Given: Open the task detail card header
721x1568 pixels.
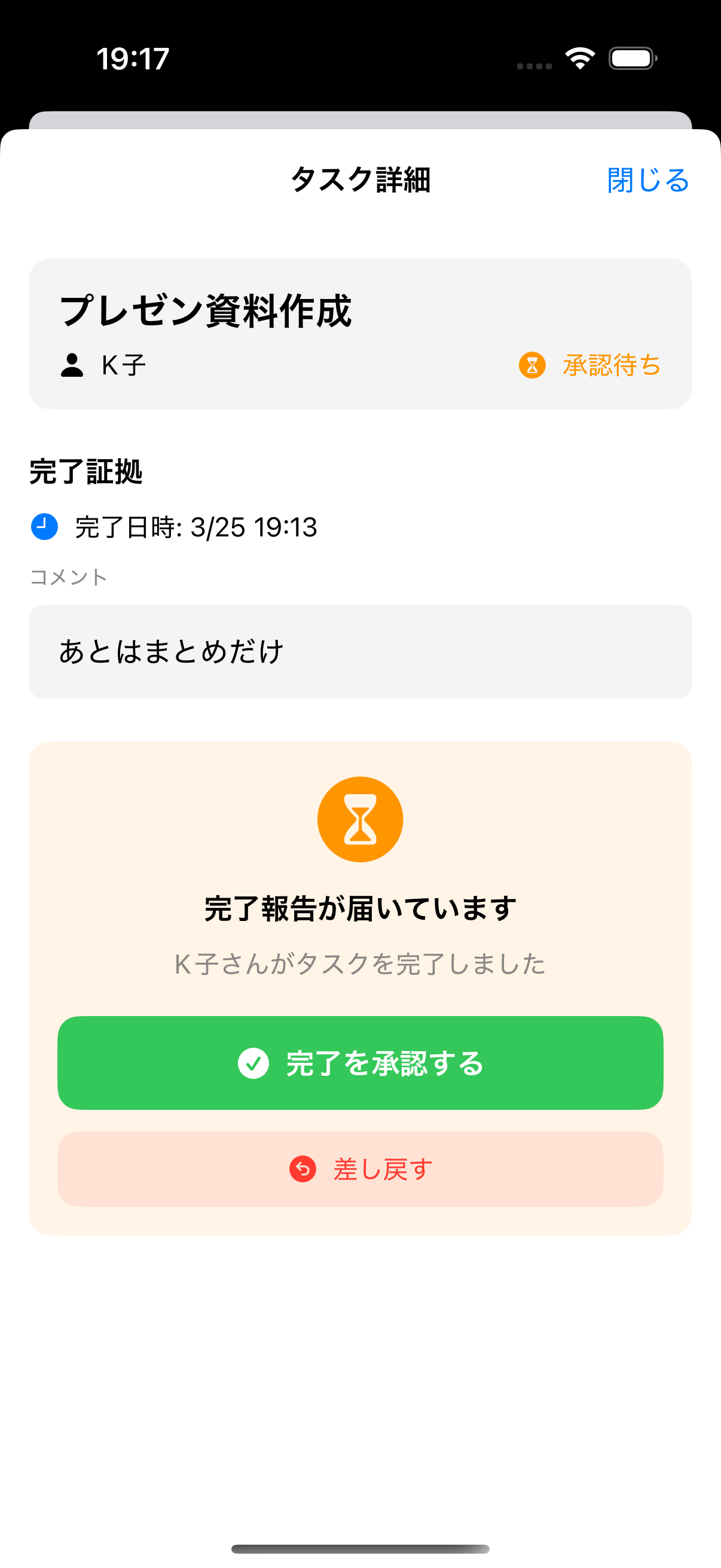Looking at the screenshot, I should click(x=360, y=332).
